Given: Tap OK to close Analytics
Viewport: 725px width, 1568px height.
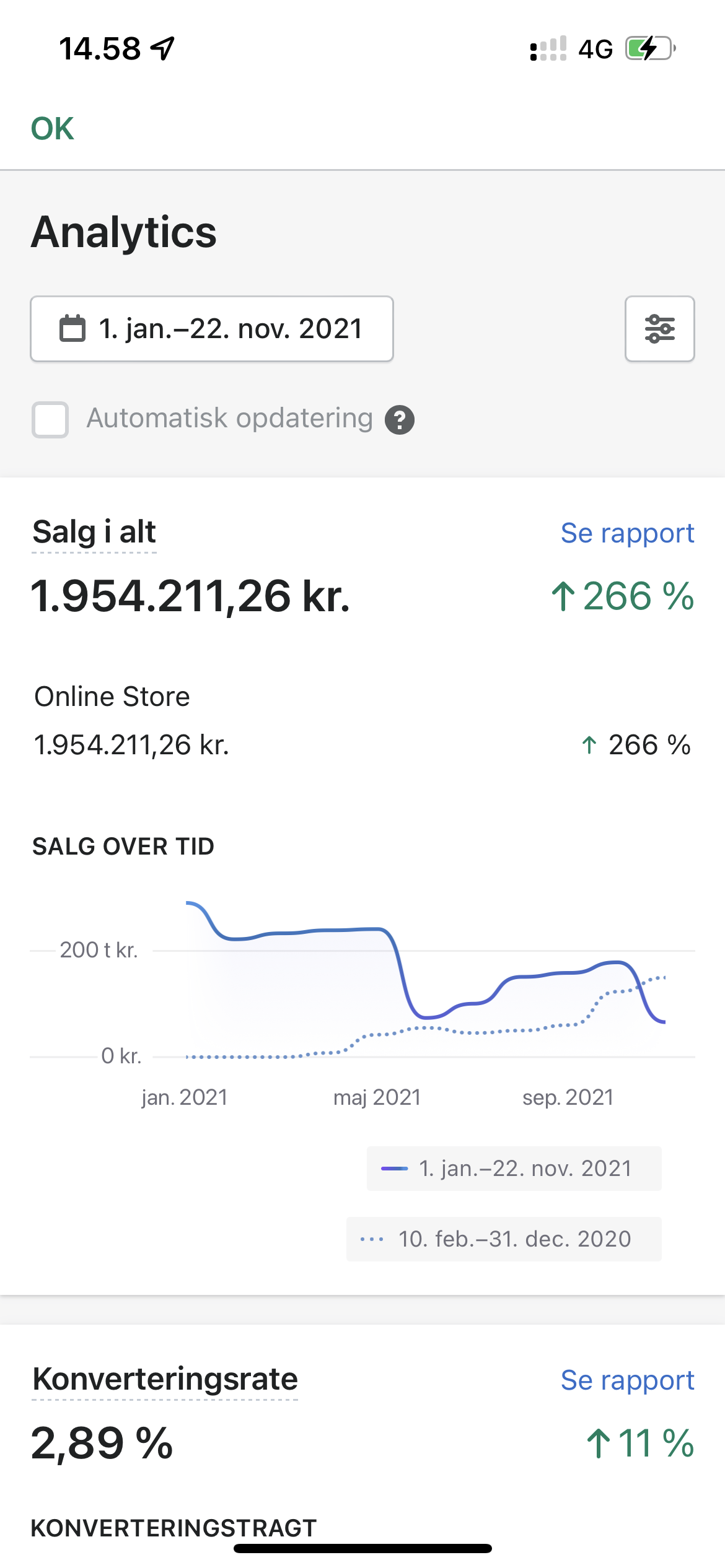Looking at the screenshot, I should (53, 129).
